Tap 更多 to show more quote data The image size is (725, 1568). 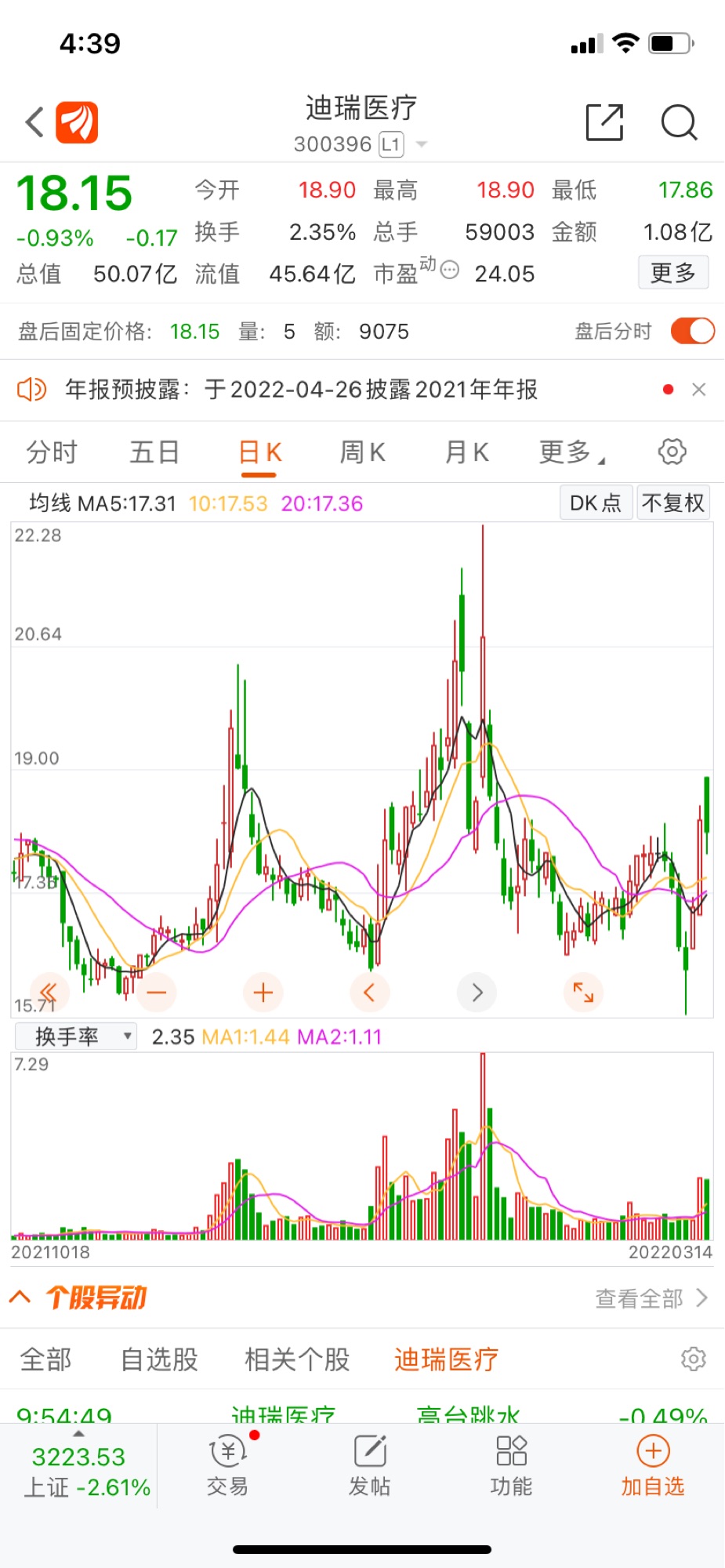pos(672,273)
